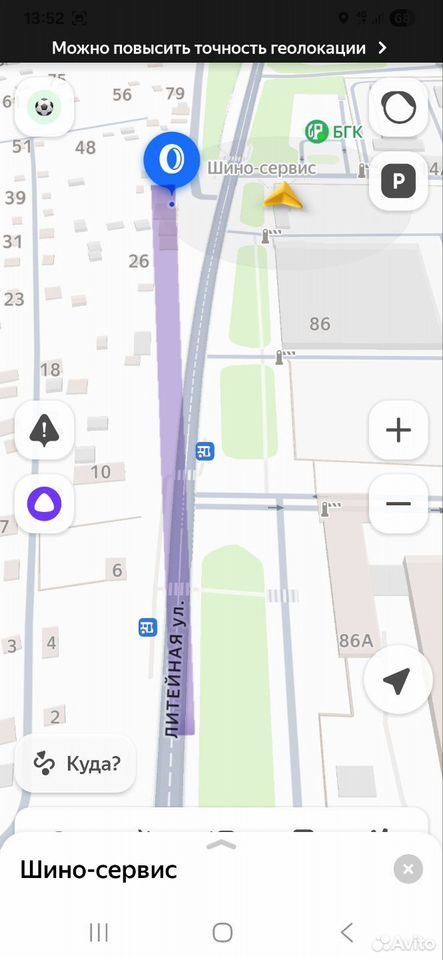Launch the Alice voice assistant
This screenshot has height=960, width=443.
coord(44,504)
